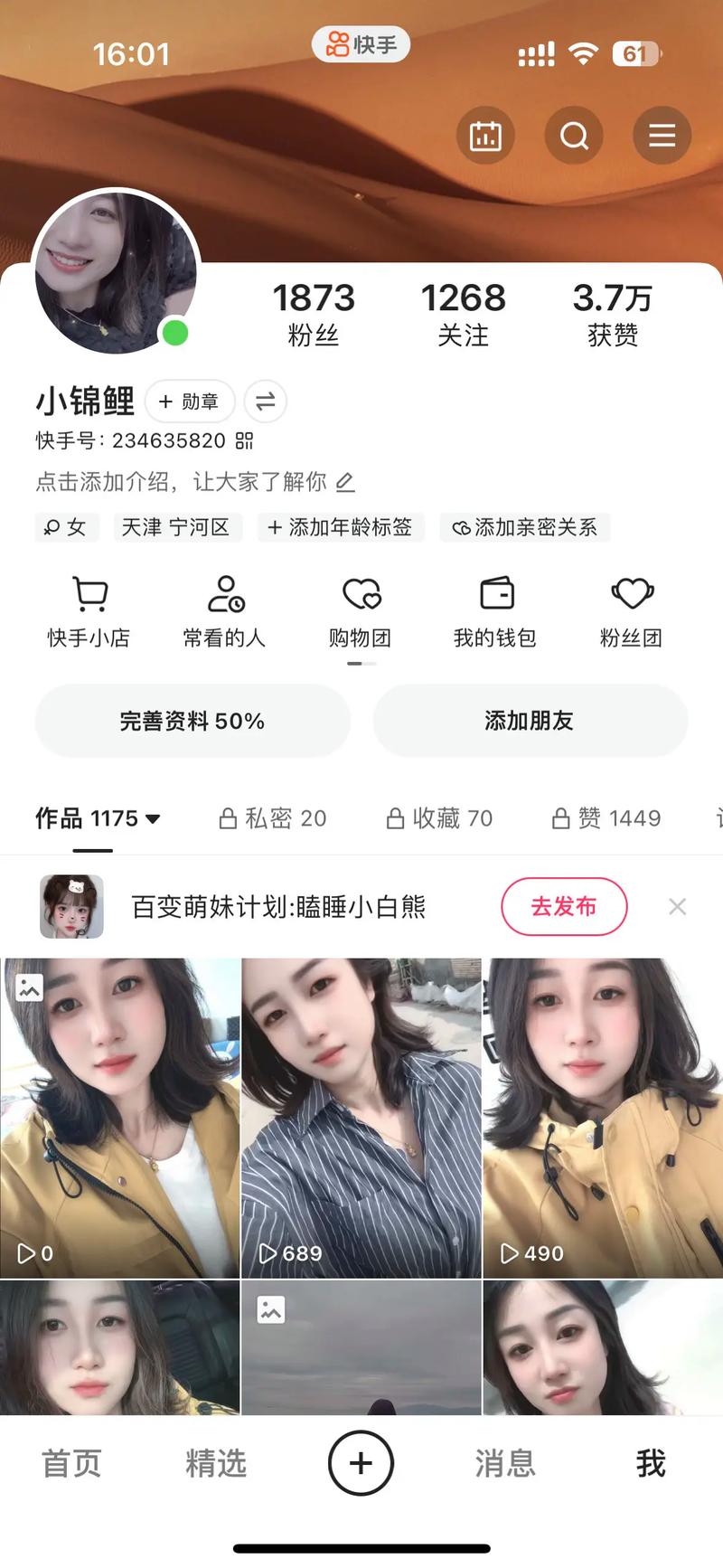
Task: Create a new post with the plus button
Action: click(360, 1463)
